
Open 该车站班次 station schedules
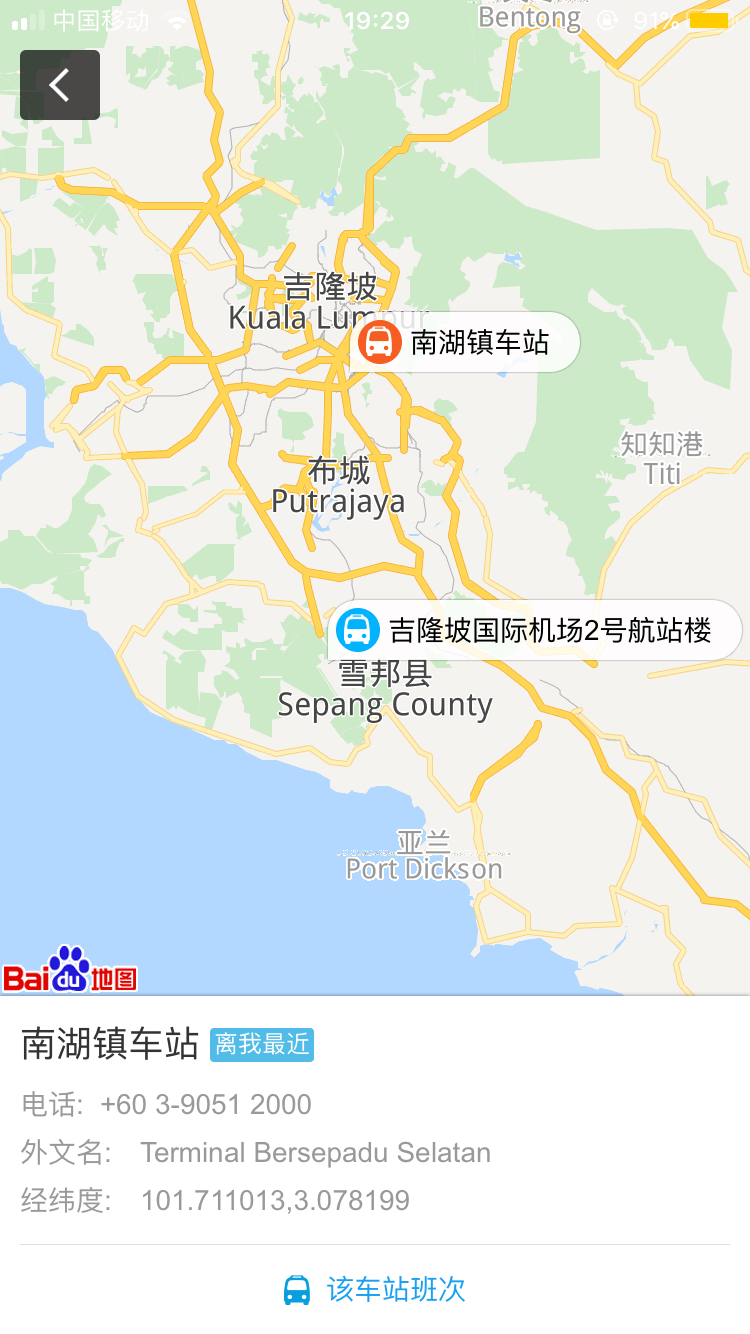(375, 1289)
